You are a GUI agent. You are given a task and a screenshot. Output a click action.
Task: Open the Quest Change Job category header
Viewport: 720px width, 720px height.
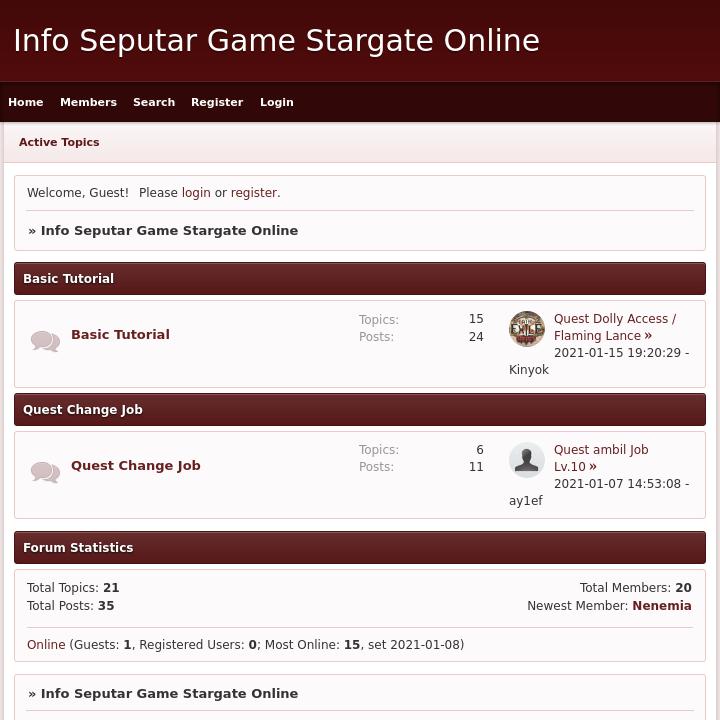point(83,410)
